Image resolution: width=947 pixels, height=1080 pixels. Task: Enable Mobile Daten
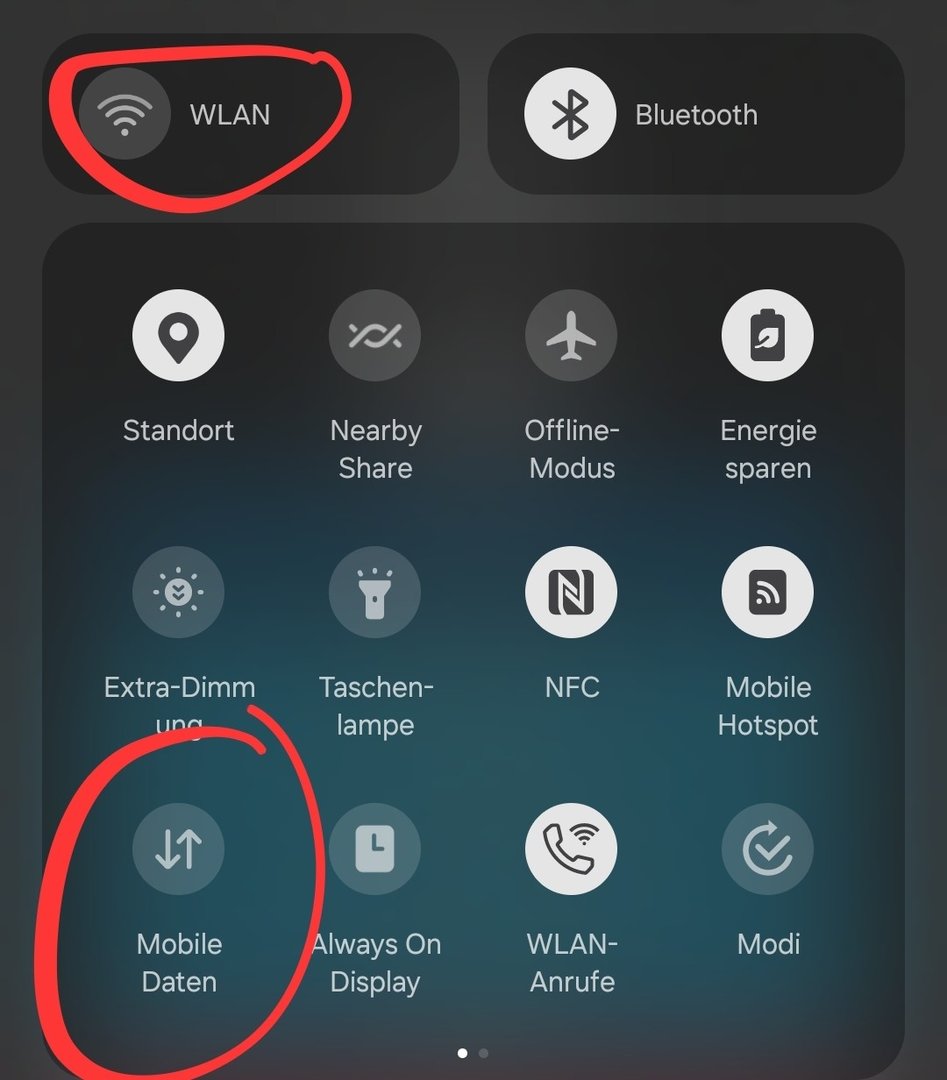tap(178, 849)
